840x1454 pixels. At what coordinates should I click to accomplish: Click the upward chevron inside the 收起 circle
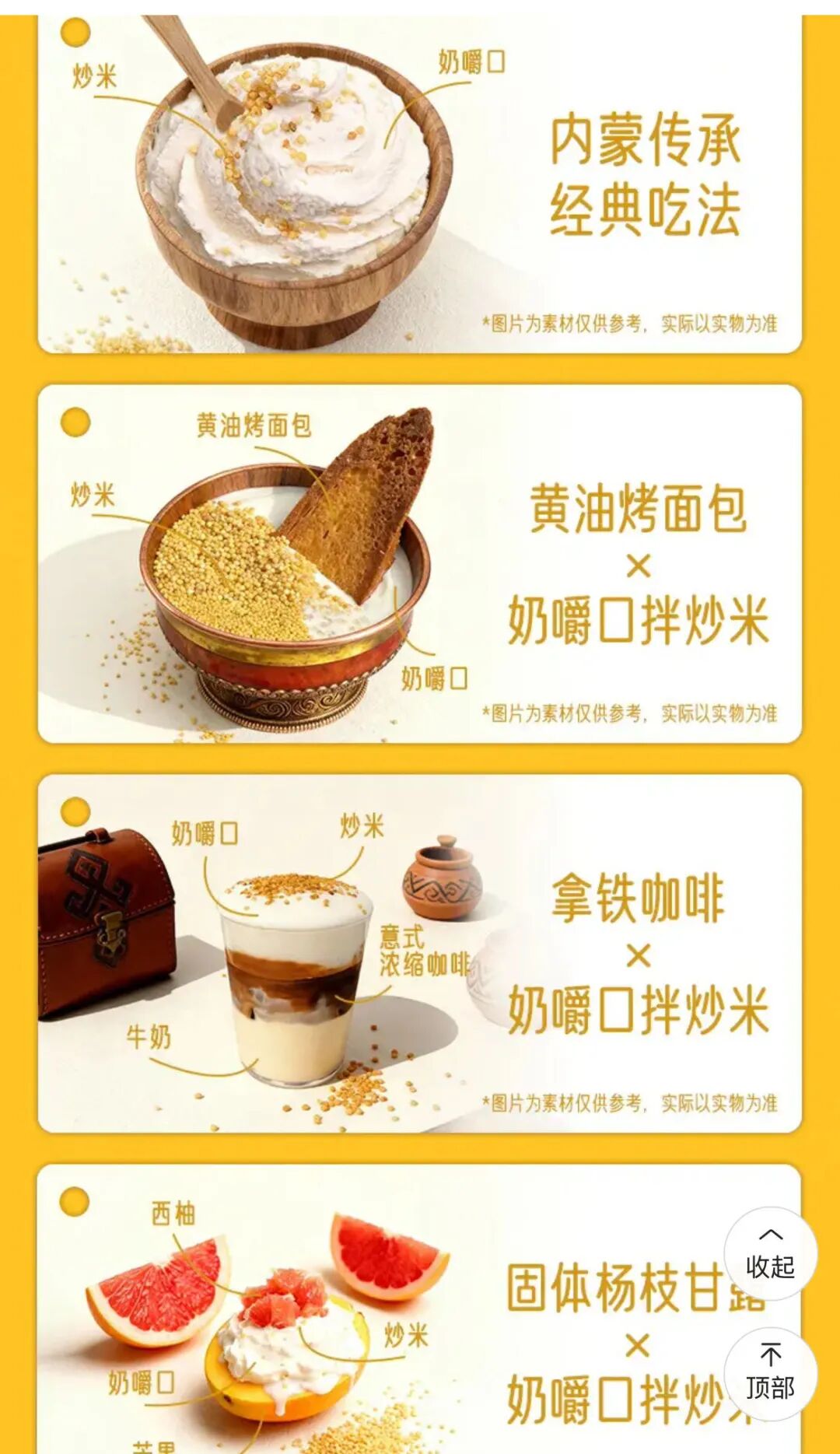(772, 1235)
